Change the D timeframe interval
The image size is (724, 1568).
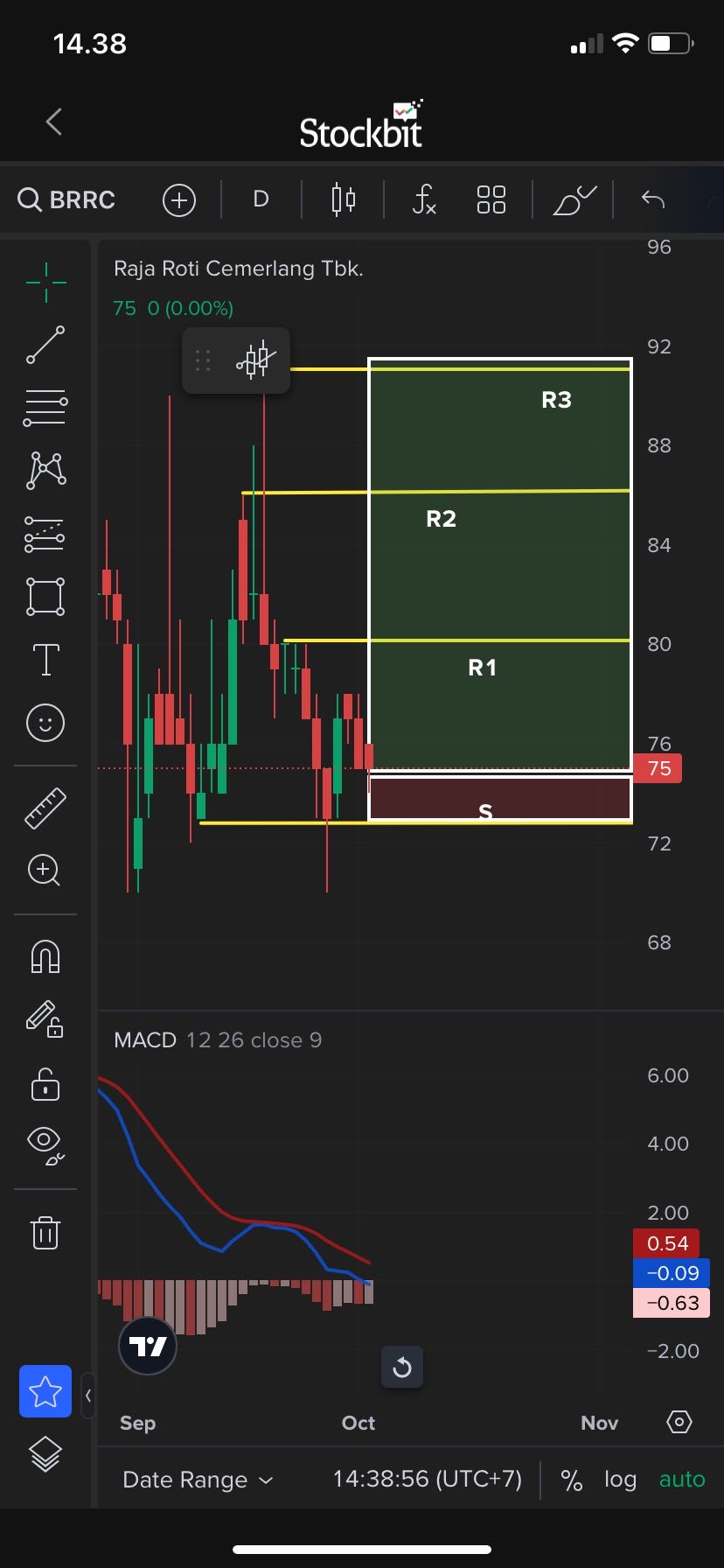click(x=261, y=199)
